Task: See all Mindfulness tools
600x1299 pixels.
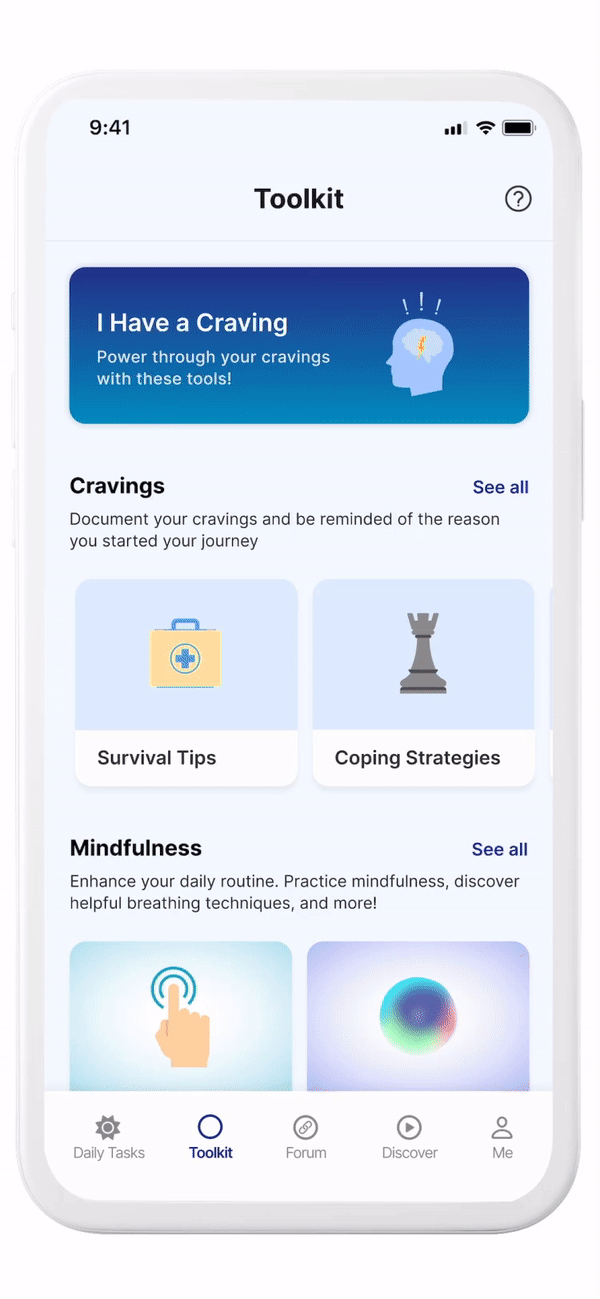Action: (499, 849)
